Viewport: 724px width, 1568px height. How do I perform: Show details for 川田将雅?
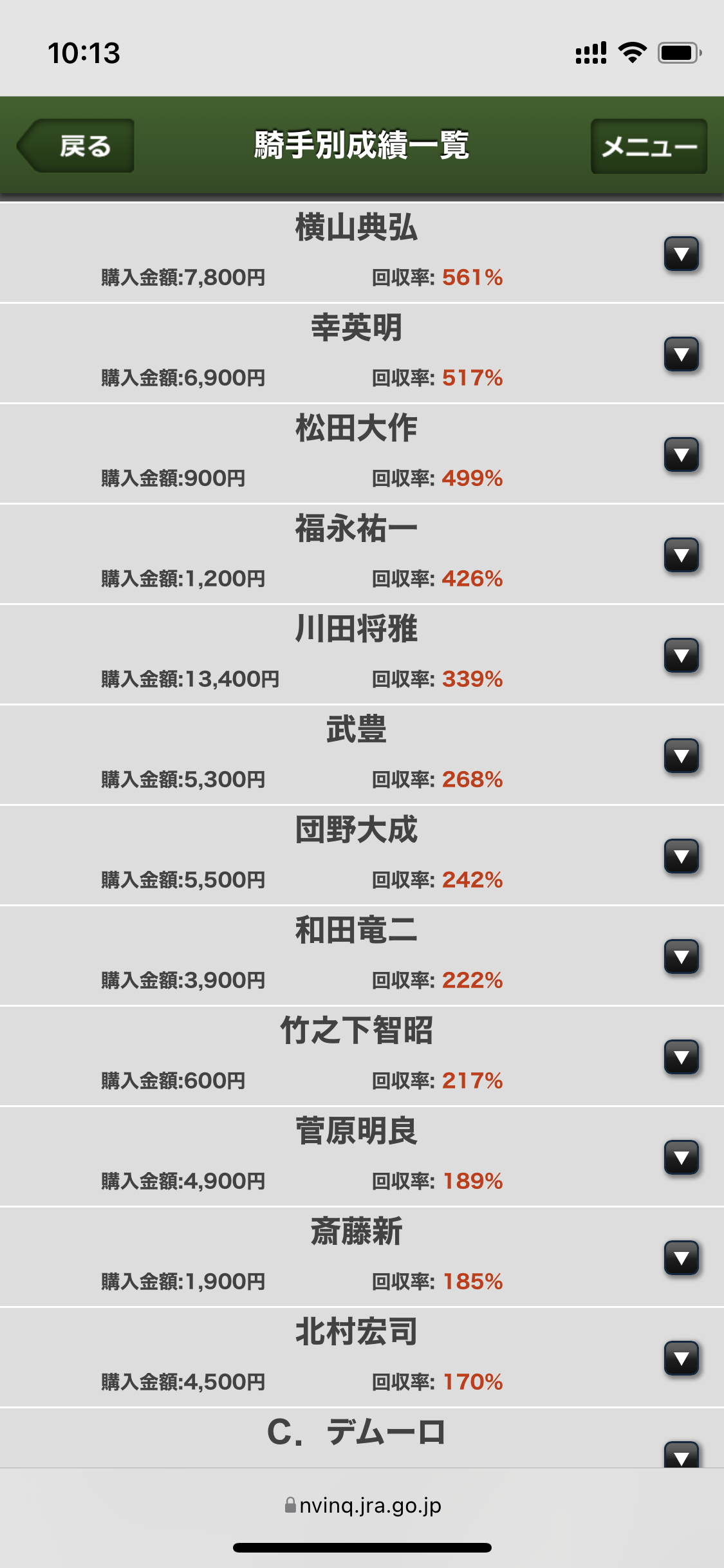click(x=682, y=656)
